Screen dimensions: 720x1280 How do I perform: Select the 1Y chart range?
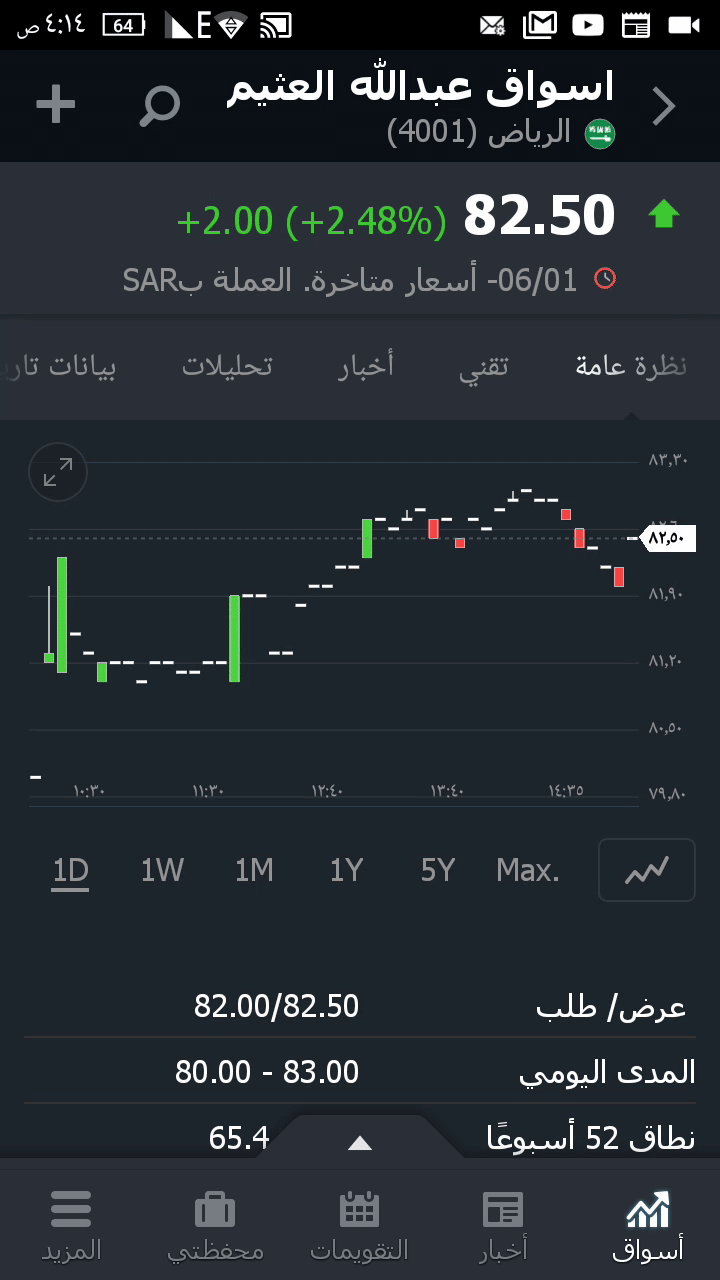pyautogui.click(x=346, y=871)
